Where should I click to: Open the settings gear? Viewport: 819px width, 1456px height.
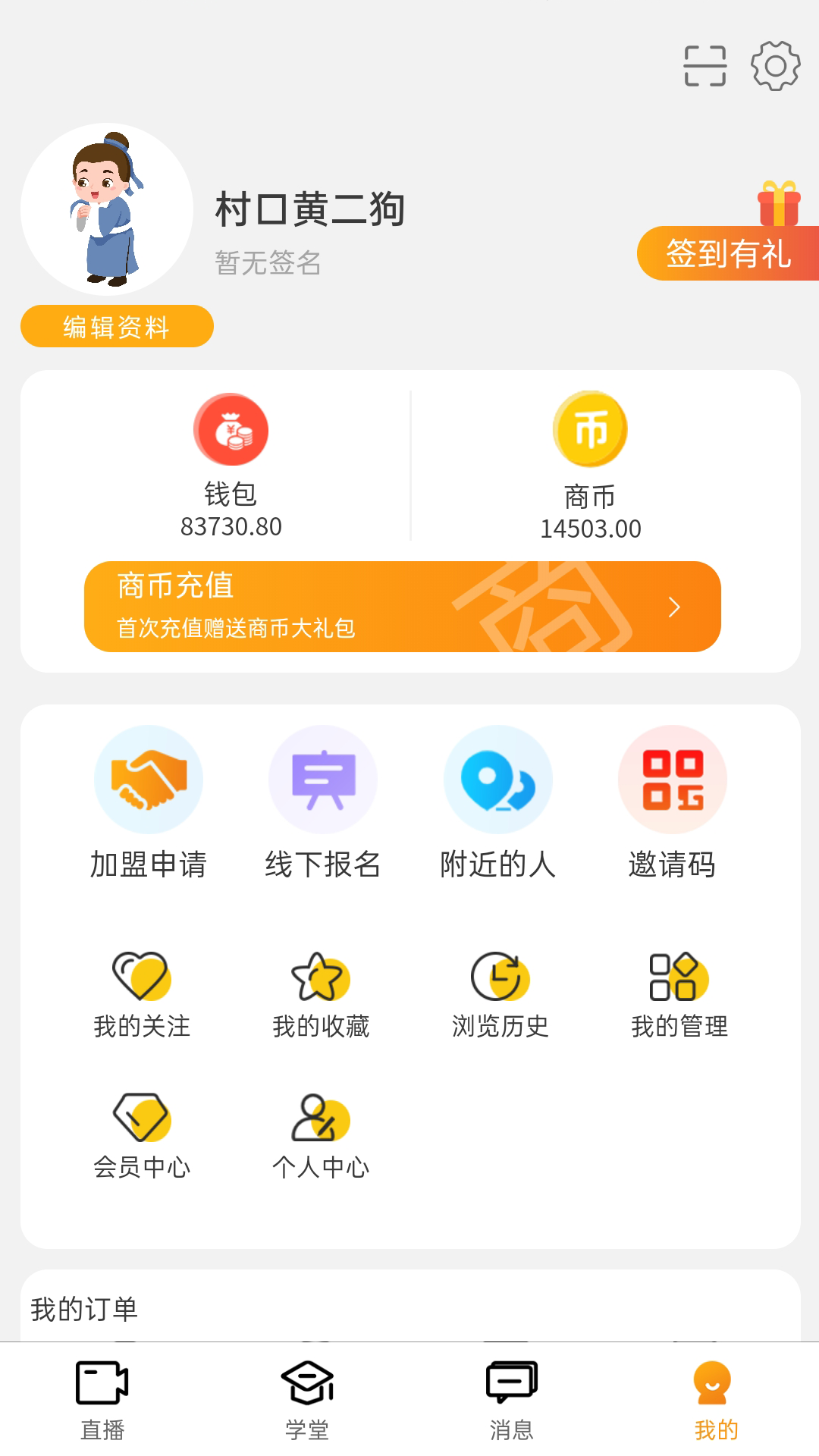pyautogui.click(x=774, y=66)
